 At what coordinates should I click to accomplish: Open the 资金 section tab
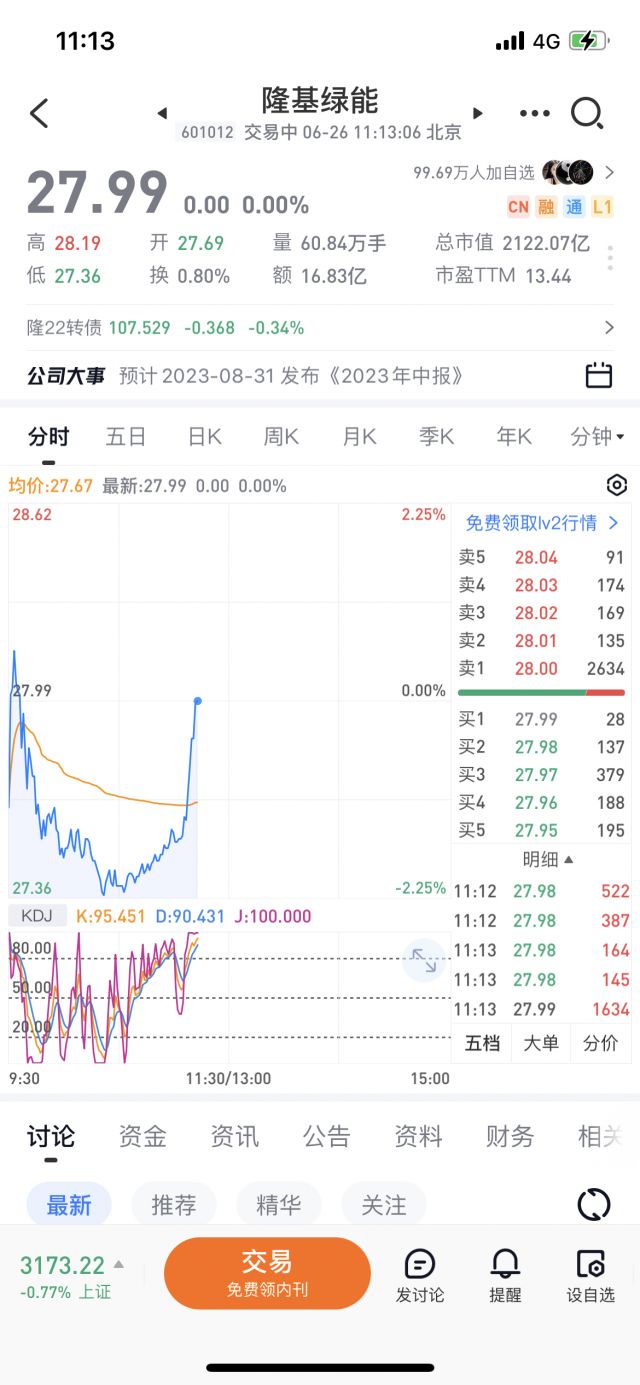pyautogui.click(x=142, y=1137)
